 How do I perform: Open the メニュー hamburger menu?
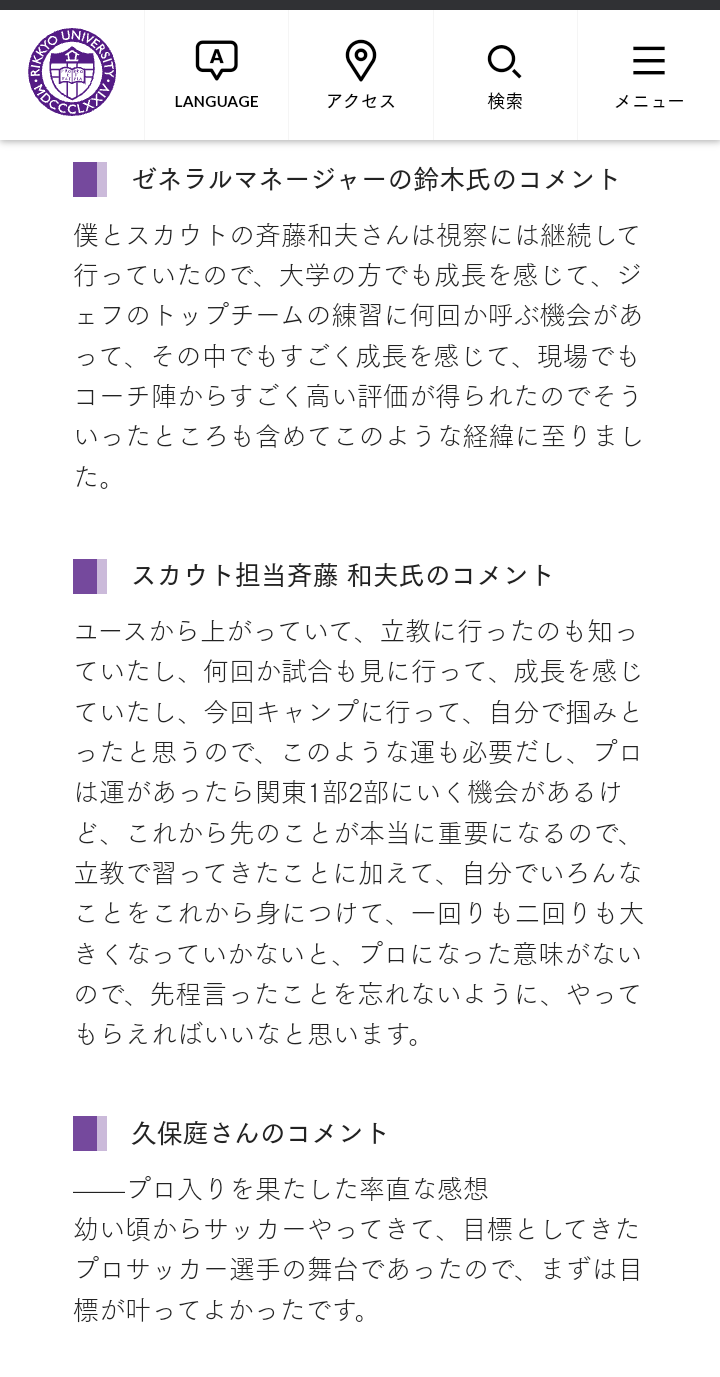(x=648, y=75)
